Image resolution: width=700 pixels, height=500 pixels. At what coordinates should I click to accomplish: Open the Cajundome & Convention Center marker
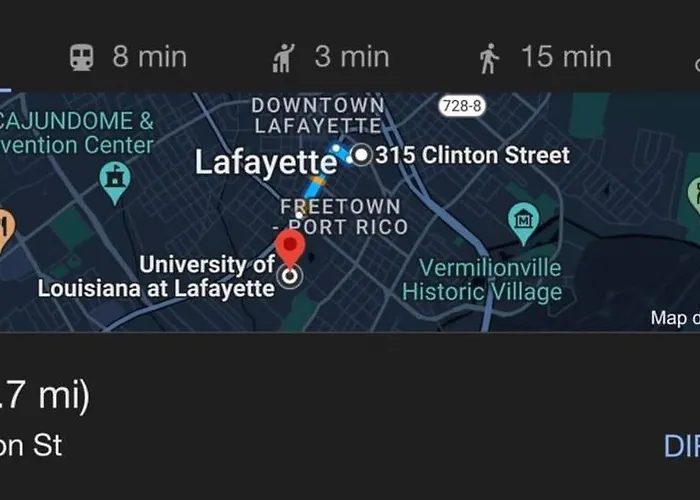(116, 179)
